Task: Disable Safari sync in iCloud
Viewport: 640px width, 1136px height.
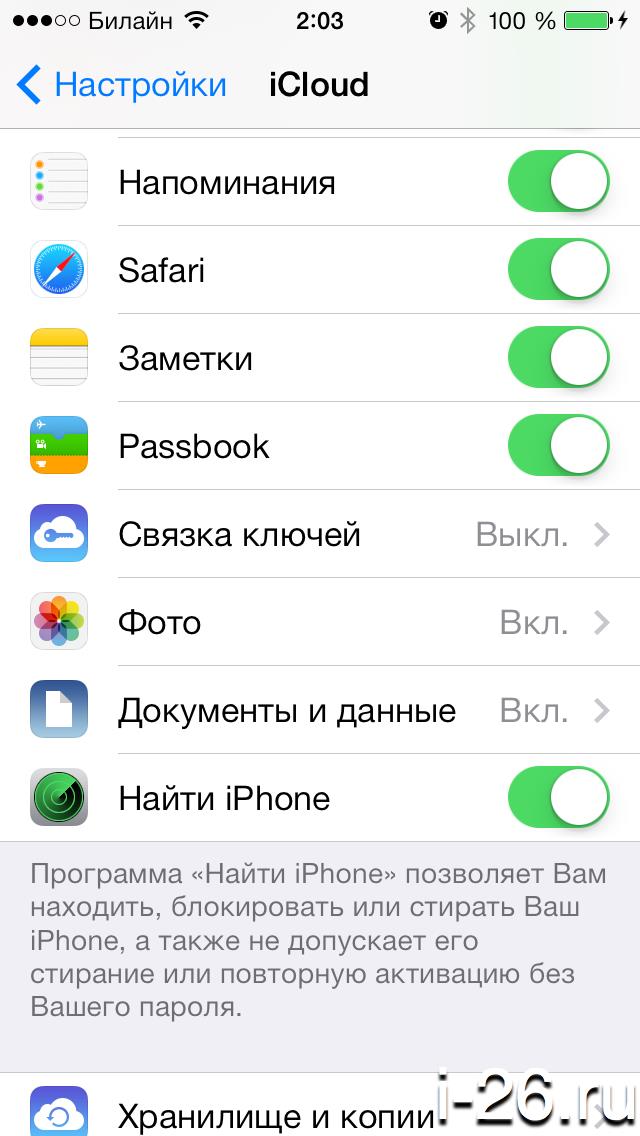Action: (558, 270)
